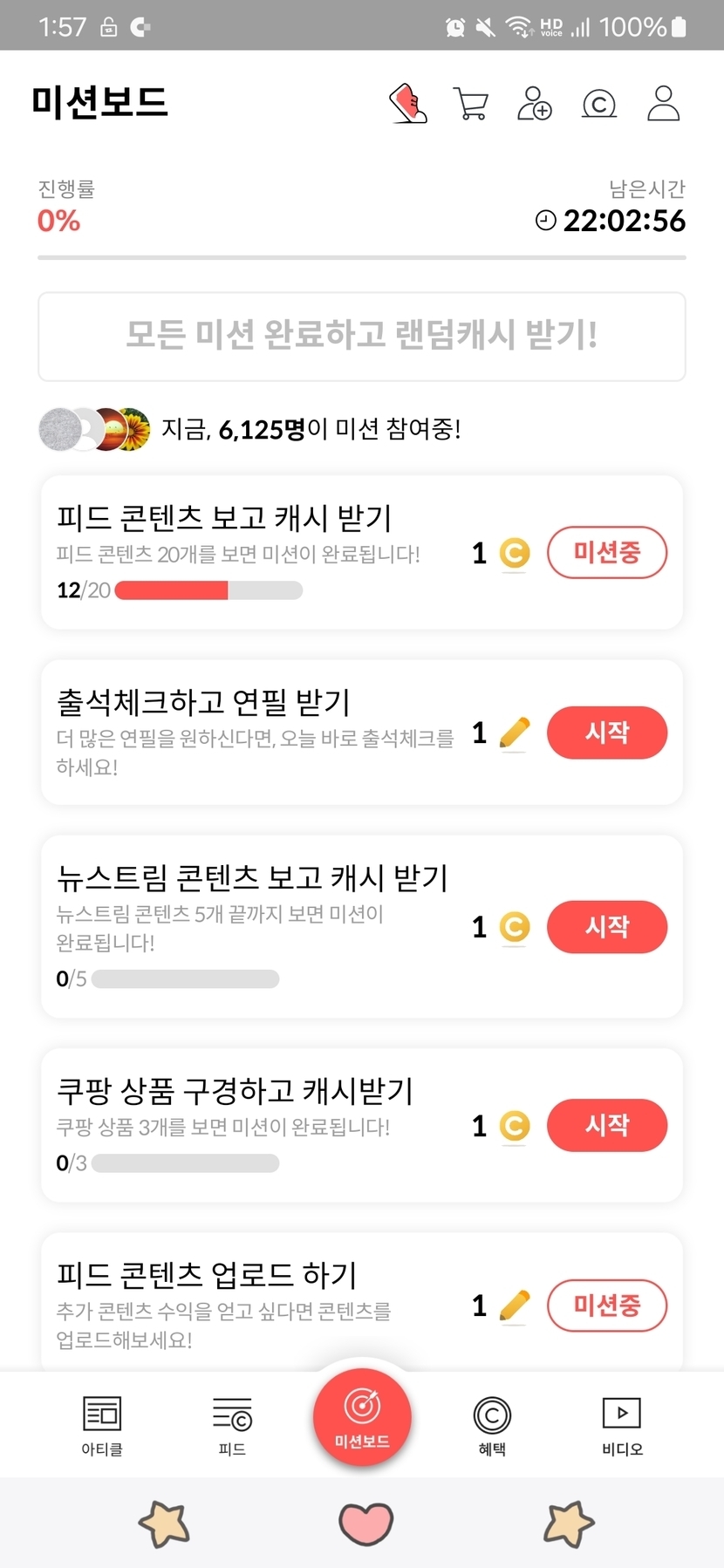Tap 미션중 for 피드 콘텐츠 업로드 하기
The width and height of the screenshot is (724, 1568).
click(x=606, y=1306)
